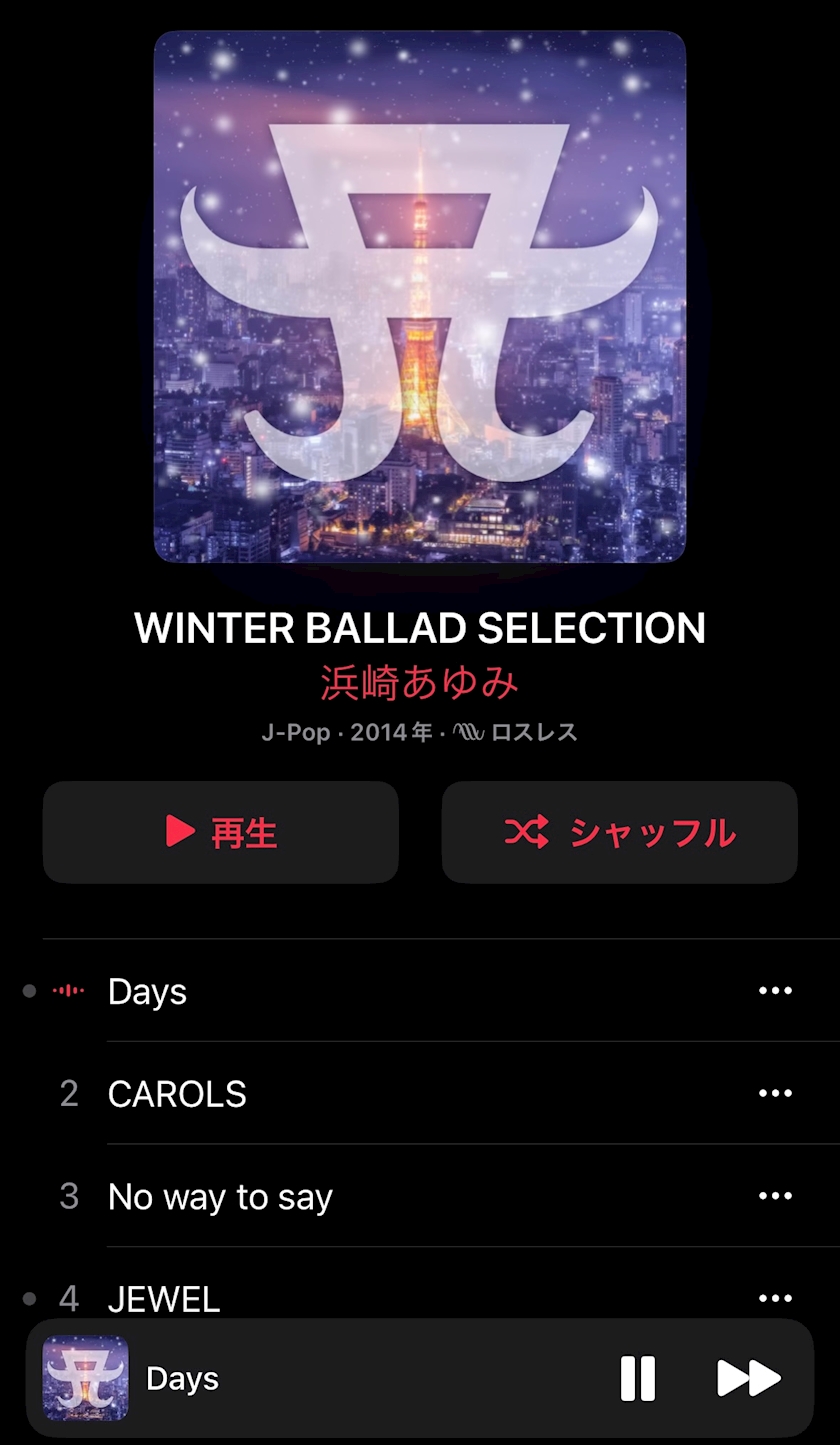
Task: Open more options for No way to say
Action: pyautogui.click(x=775, y=1196)
